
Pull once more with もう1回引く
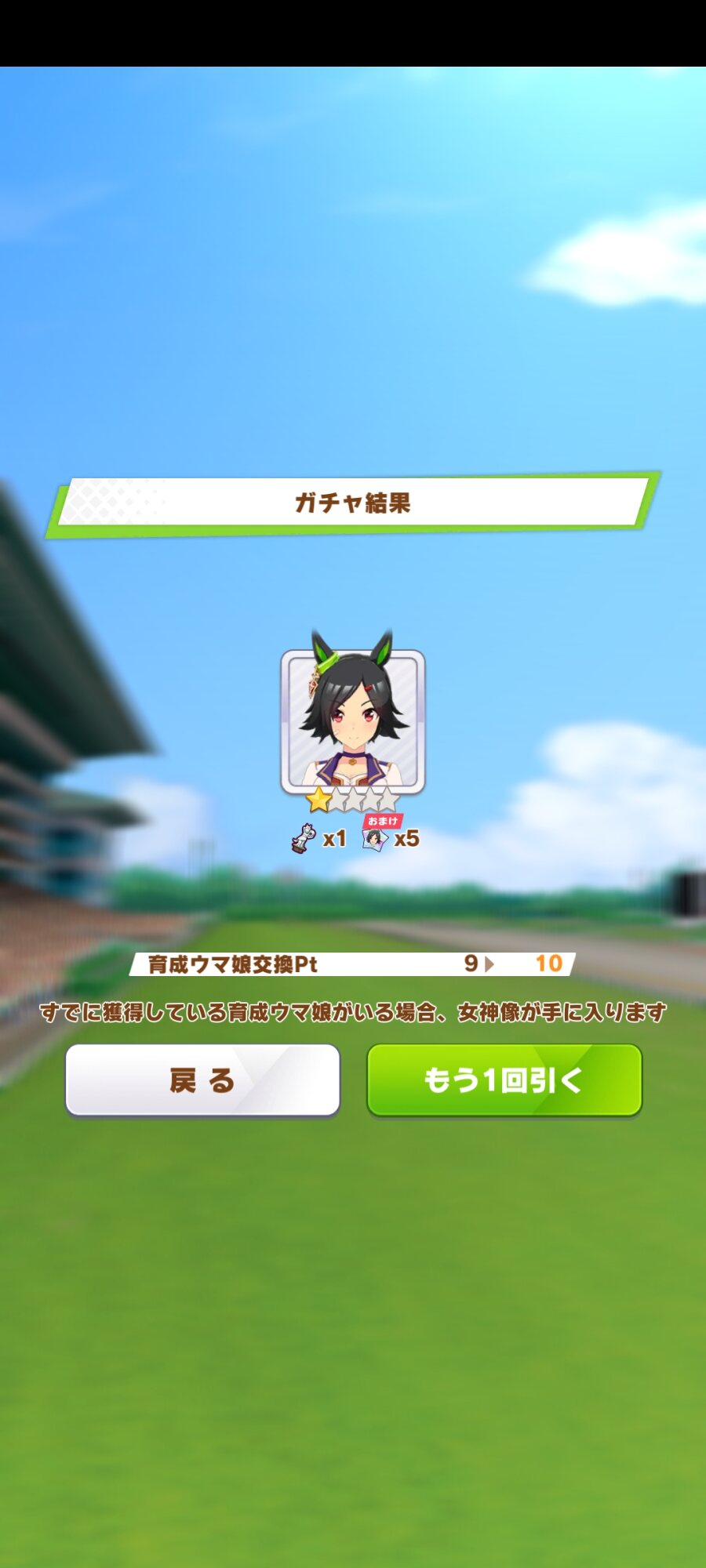point(504,1080)
